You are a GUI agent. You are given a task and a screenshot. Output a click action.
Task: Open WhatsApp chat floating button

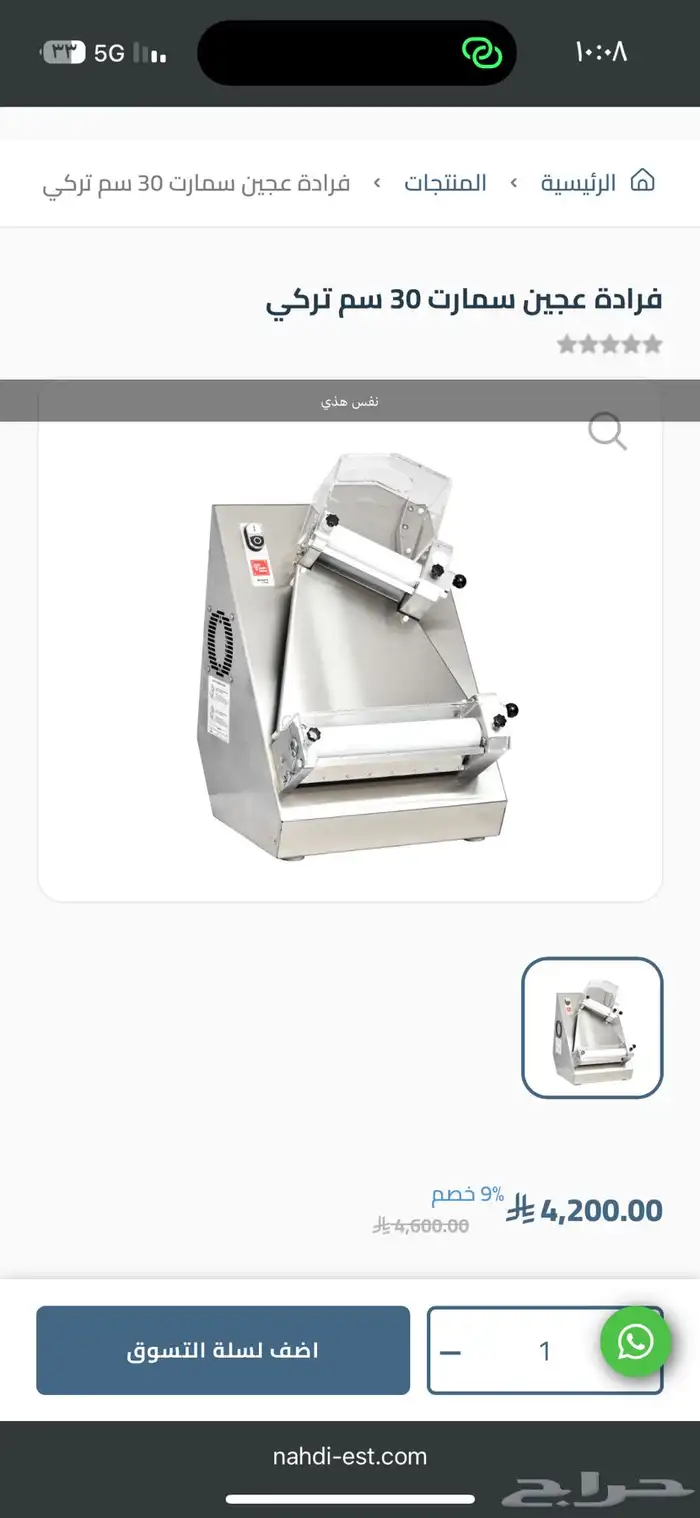635,1342
